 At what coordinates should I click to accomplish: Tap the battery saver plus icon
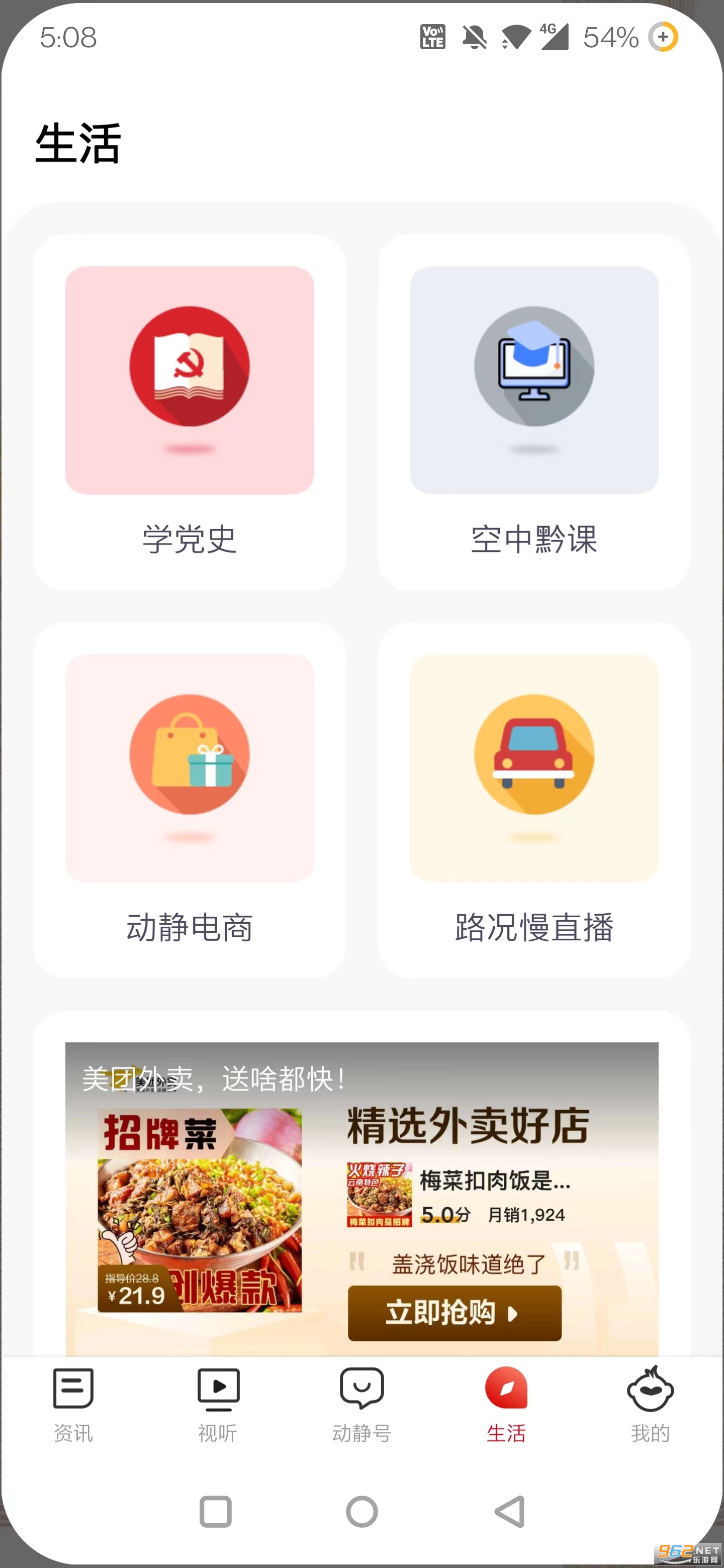pyautogui.click(x=664, y=38)
